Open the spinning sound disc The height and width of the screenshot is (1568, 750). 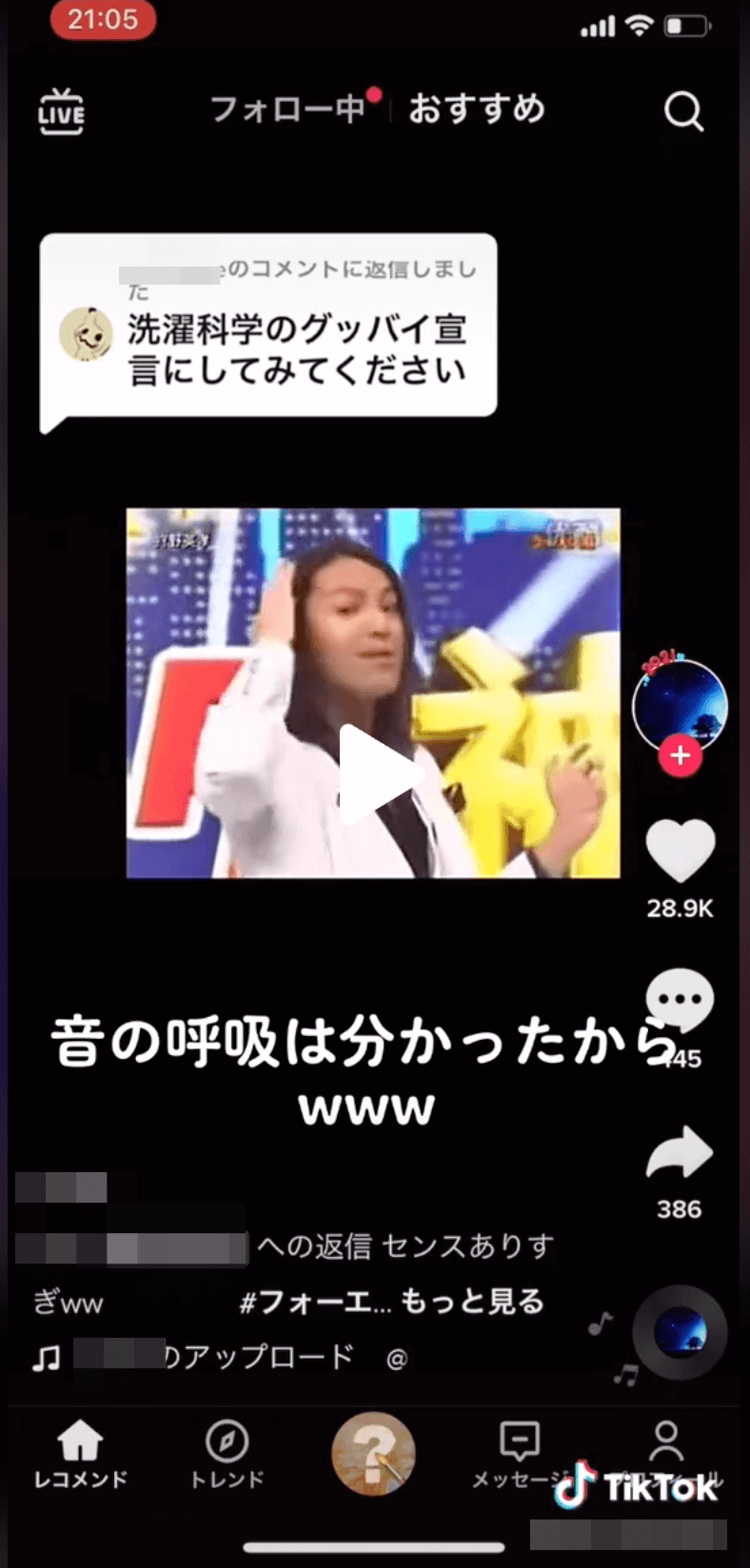point(680,1332)
